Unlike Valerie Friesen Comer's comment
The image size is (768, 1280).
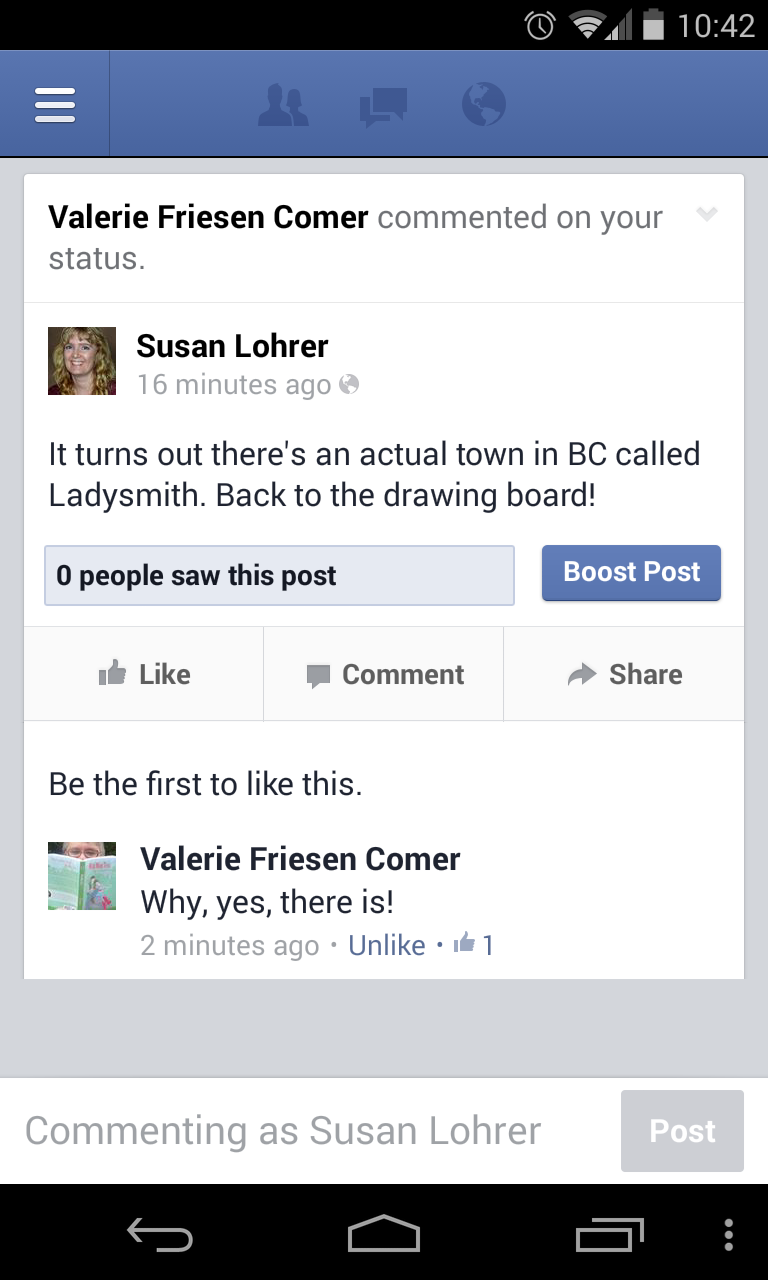click(x=386, y=945)
